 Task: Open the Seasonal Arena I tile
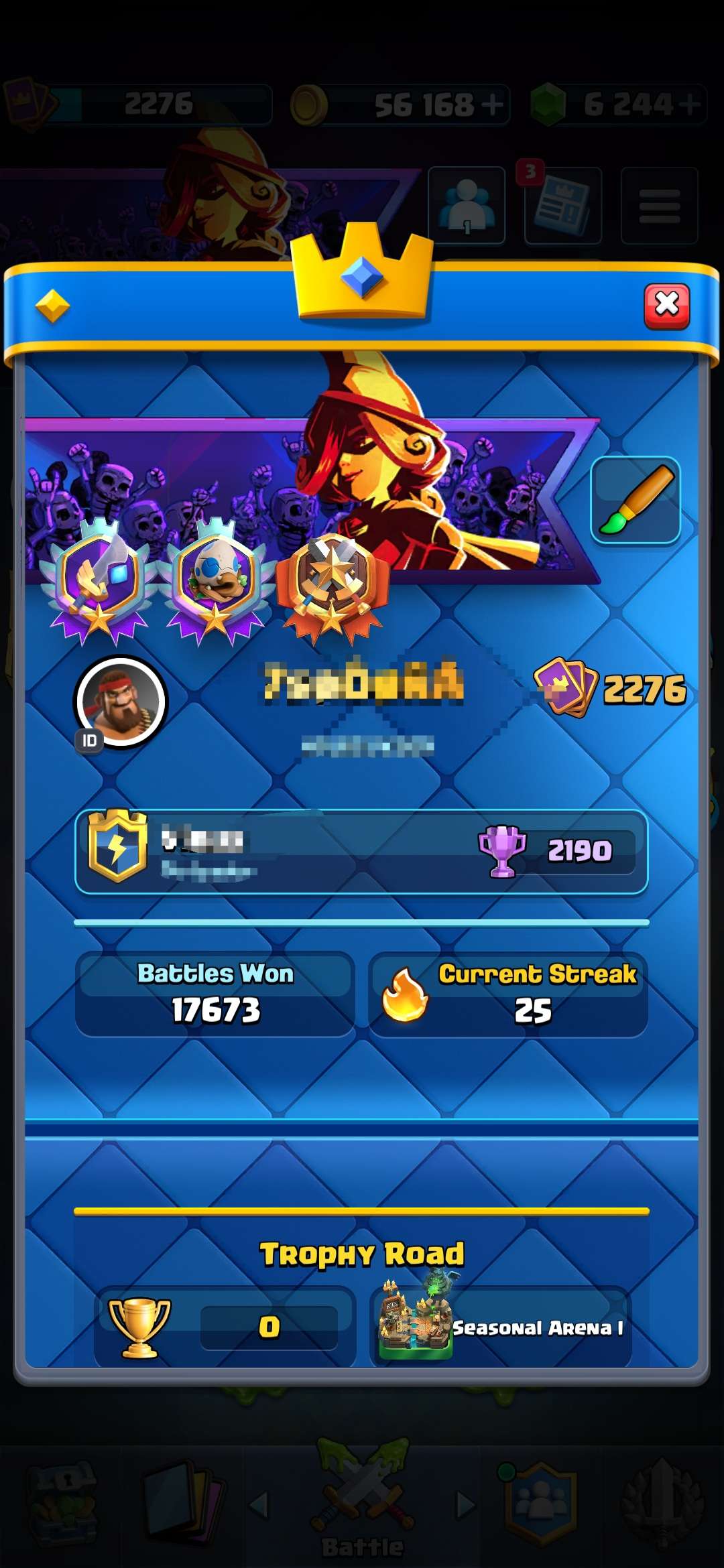tap(500, 1327)
